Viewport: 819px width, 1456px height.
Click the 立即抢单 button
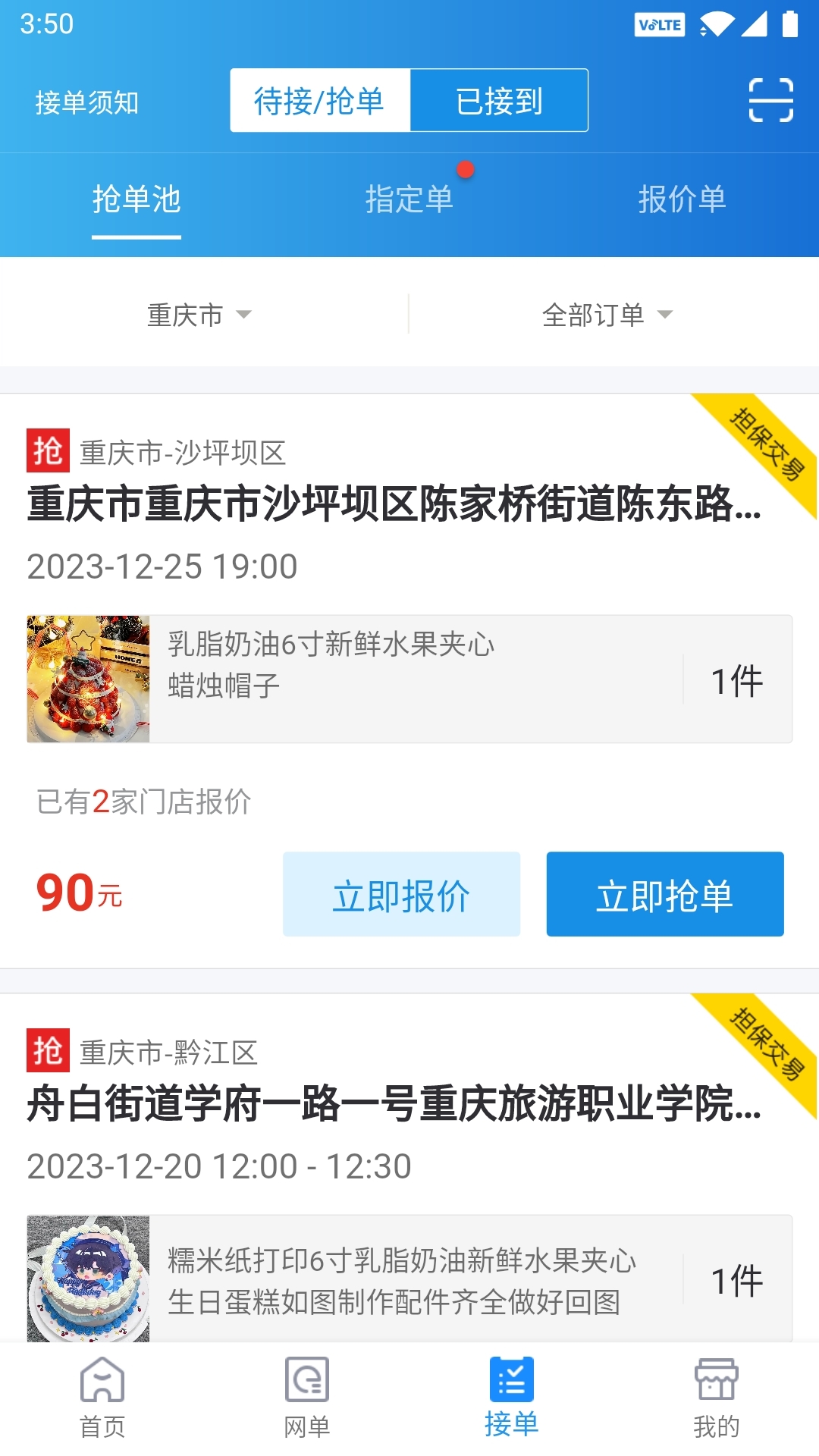(665, 894)
